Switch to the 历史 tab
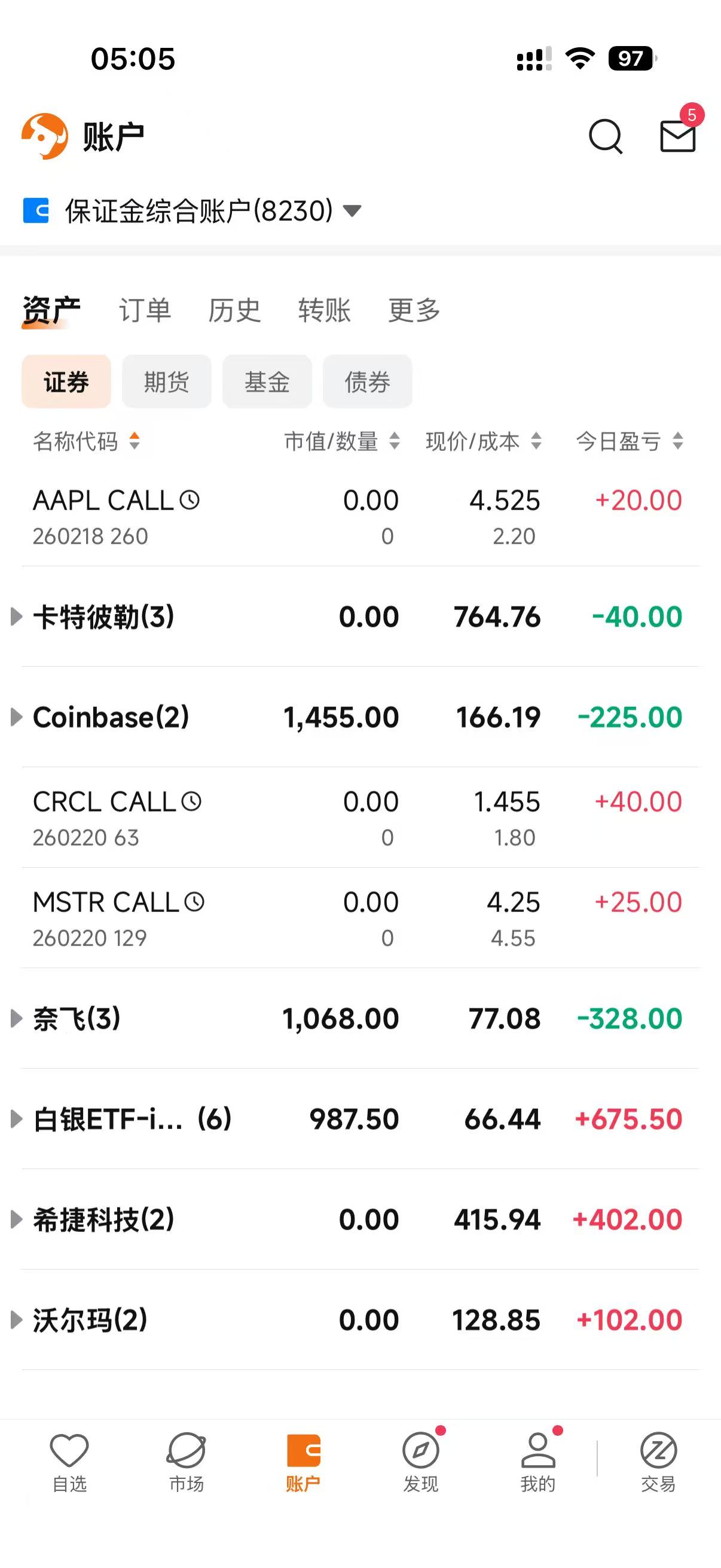The width and height of the screenshot is (721, 1568). click(234, 310)
